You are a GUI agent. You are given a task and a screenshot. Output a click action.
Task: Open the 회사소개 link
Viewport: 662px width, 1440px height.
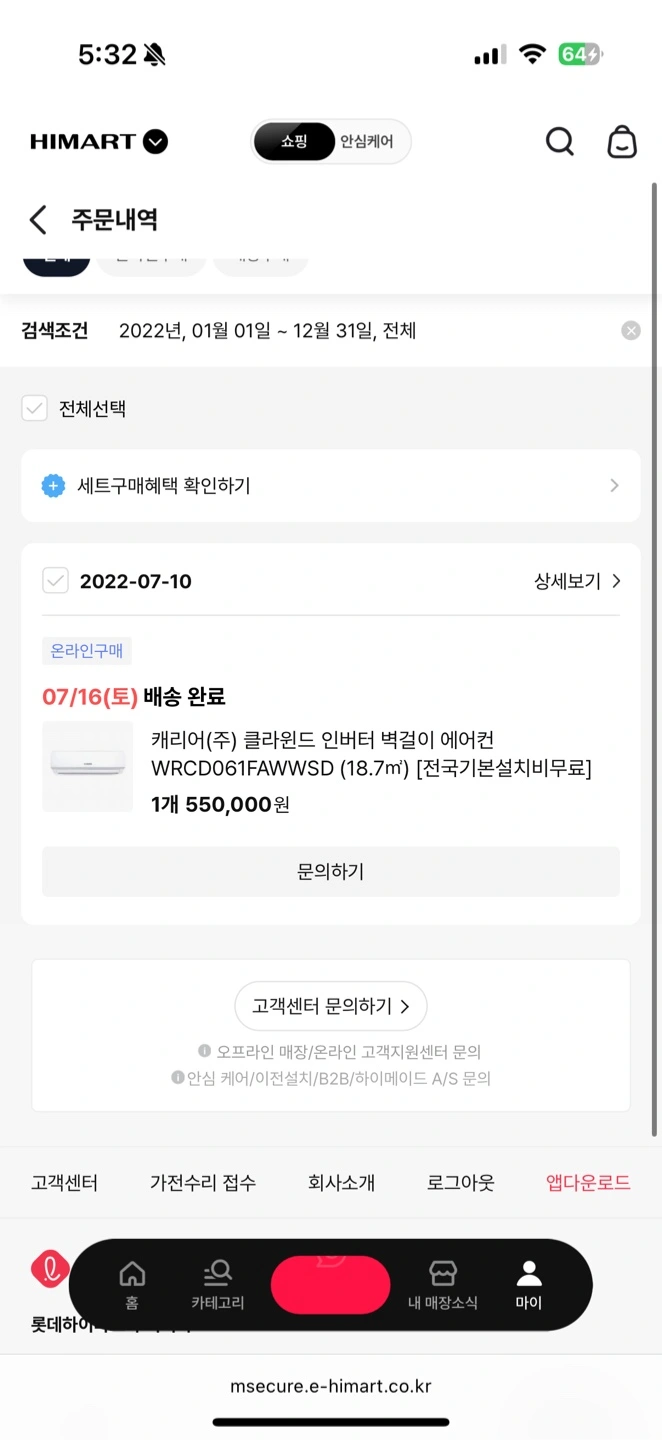342,1183
